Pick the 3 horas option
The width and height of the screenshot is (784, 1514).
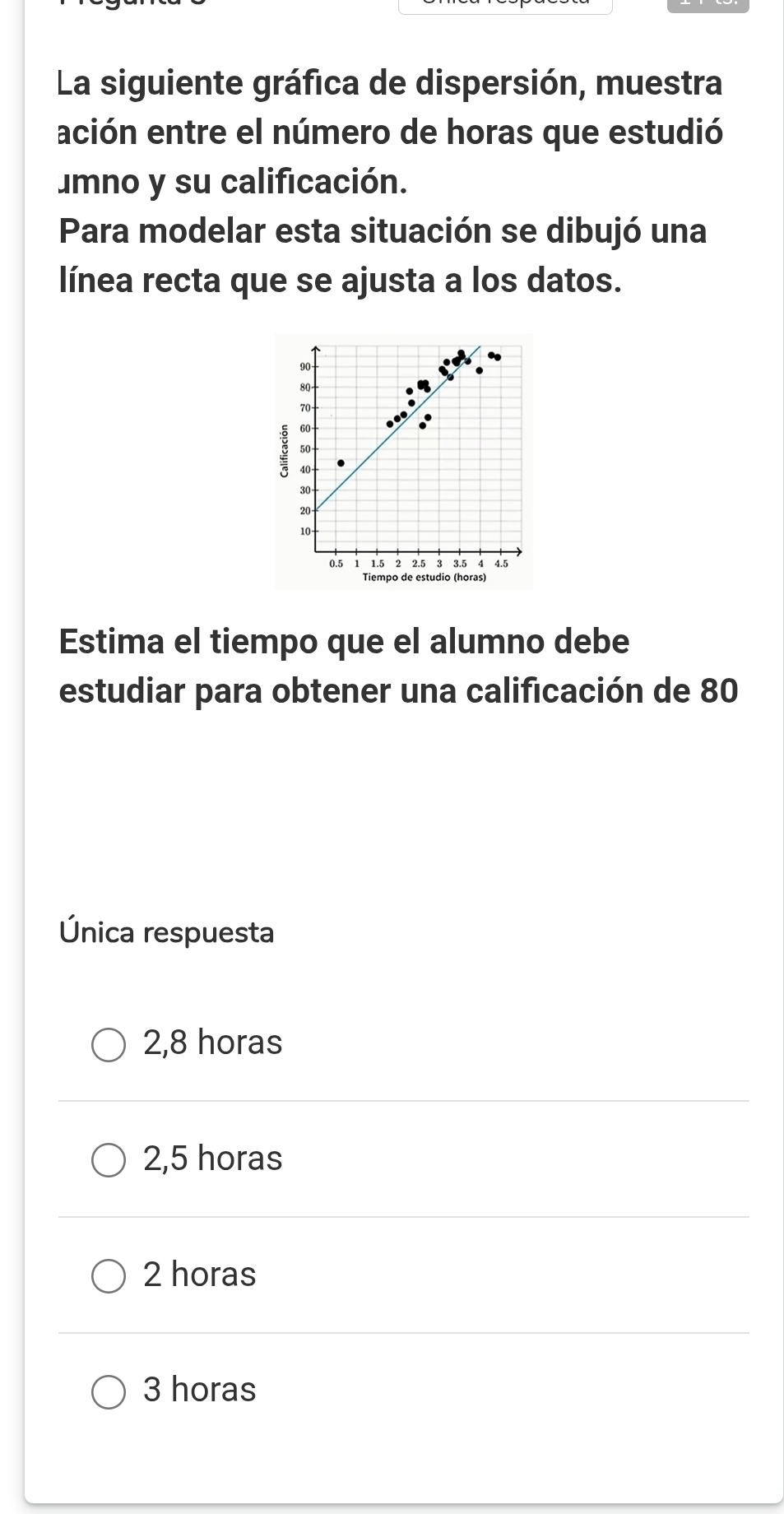109,1391
